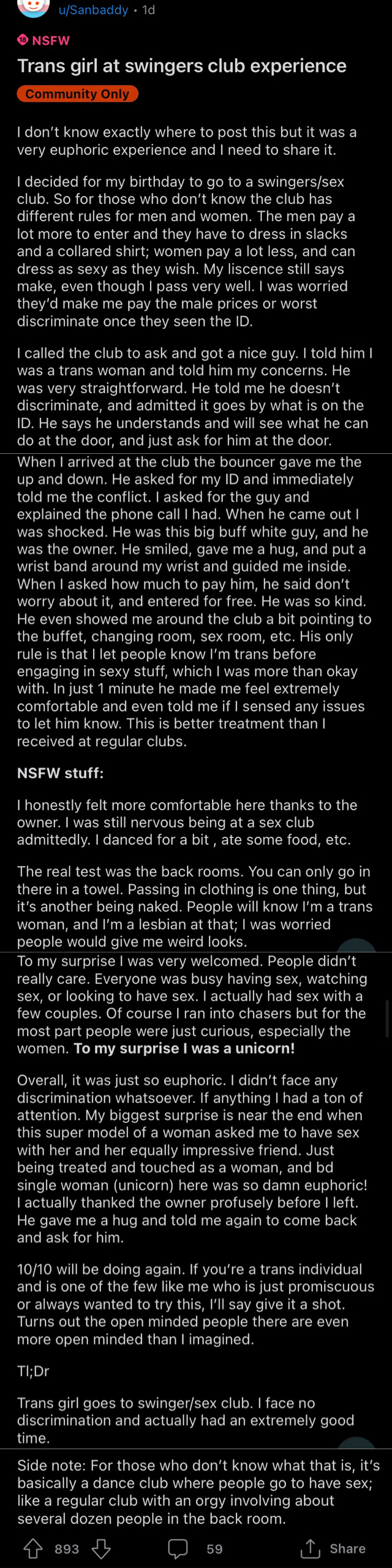The image size is (392, 1568).
Task: Open u/Sanbaddy's profile
Action: point(93,10)
